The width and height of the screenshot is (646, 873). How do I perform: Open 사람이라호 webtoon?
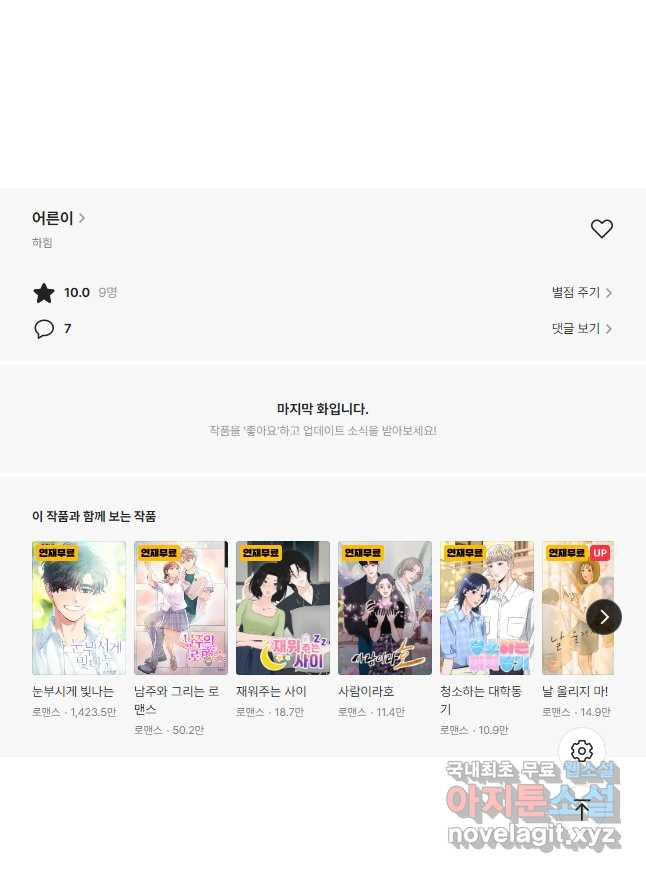click(385, 608)
